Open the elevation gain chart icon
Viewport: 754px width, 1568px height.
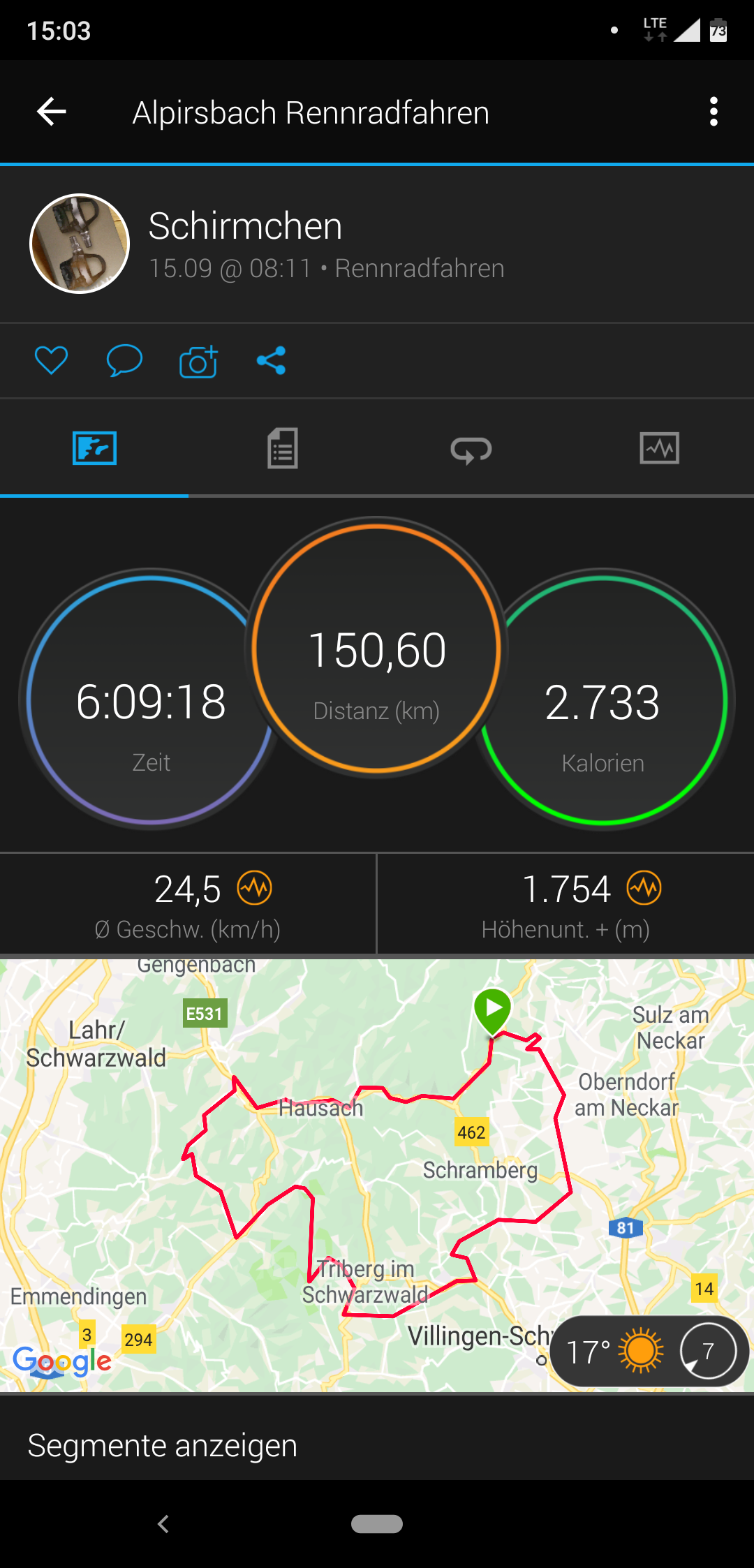(644, 888)
